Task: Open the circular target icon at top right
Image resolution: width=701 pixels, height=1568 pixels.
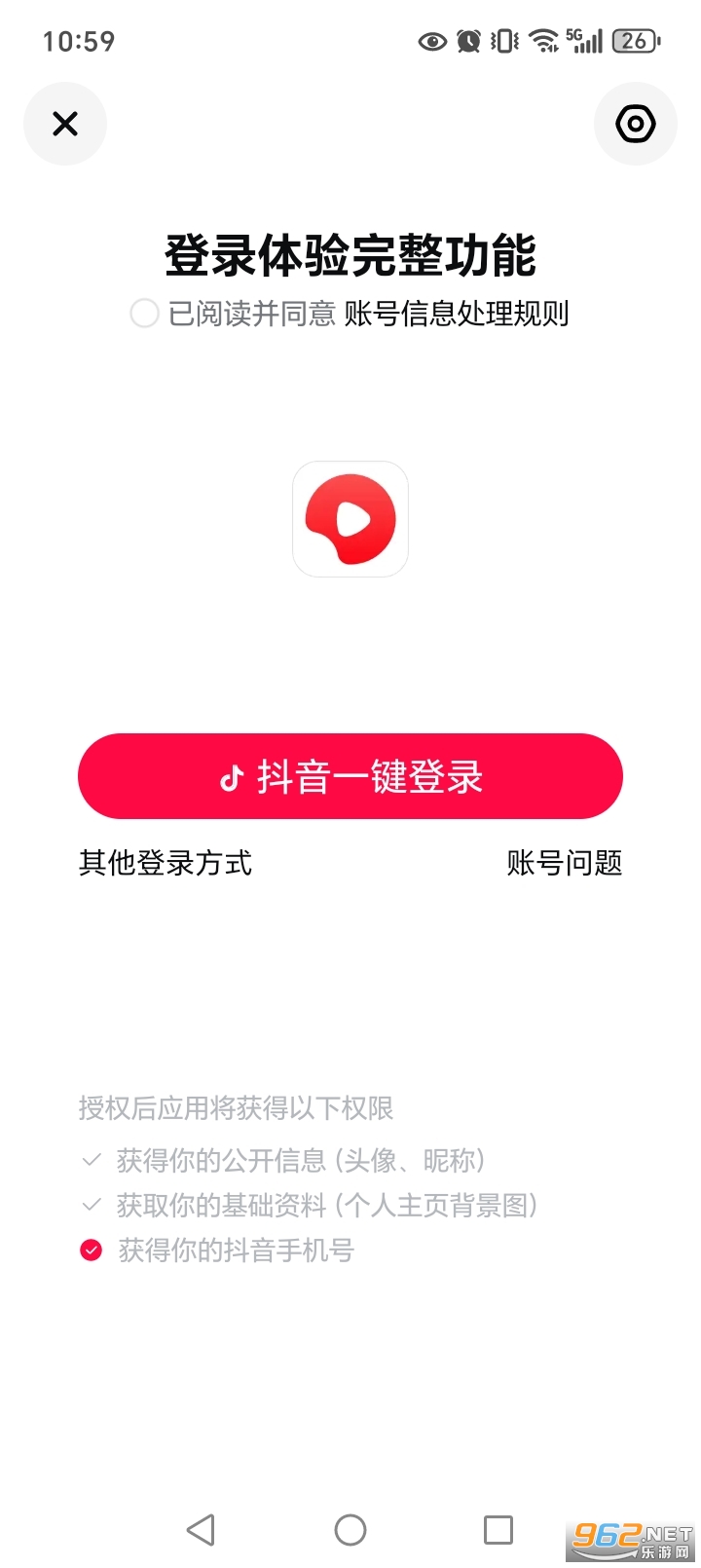Action: (635, 124)
